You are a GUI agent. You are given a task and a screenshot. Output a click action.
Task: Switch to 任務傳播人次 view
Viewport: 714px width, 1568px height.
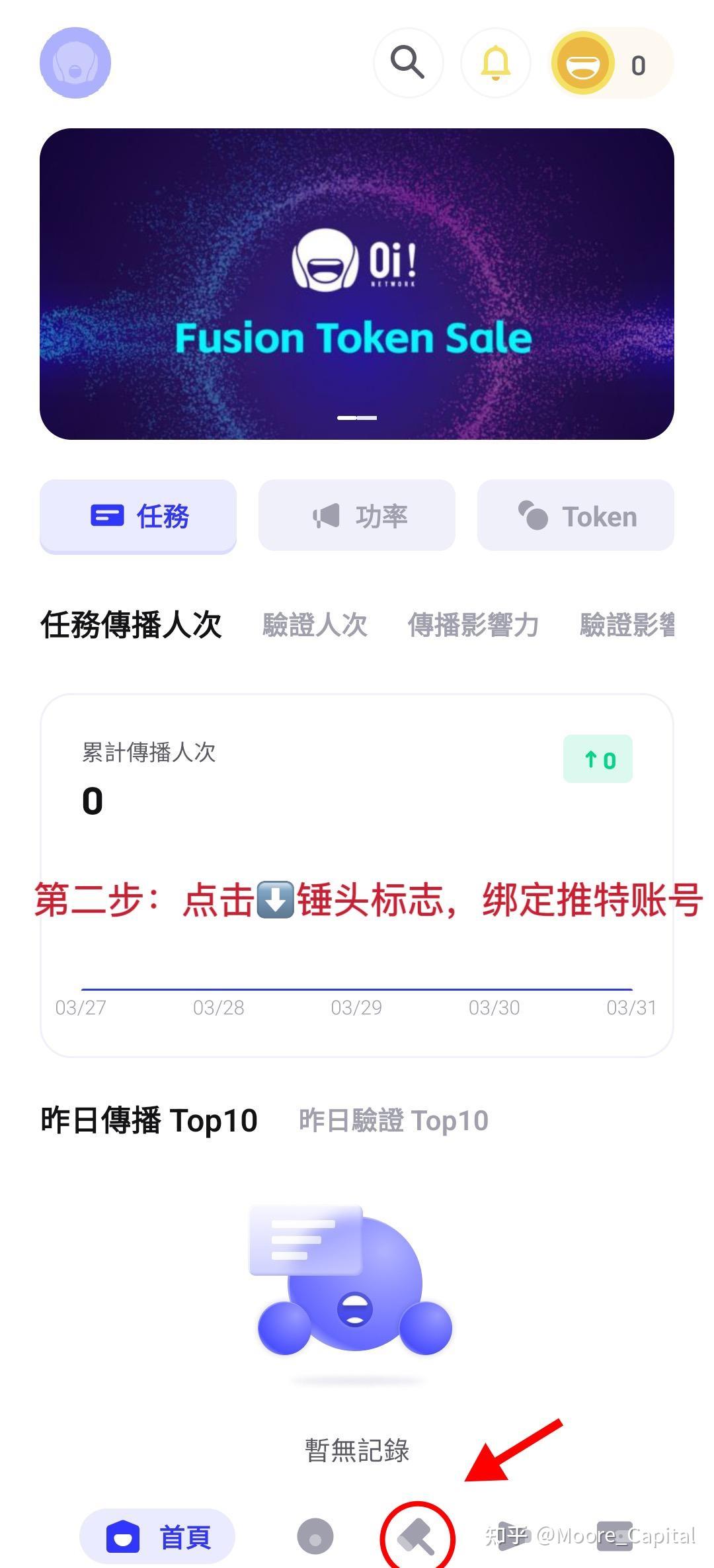132,624
